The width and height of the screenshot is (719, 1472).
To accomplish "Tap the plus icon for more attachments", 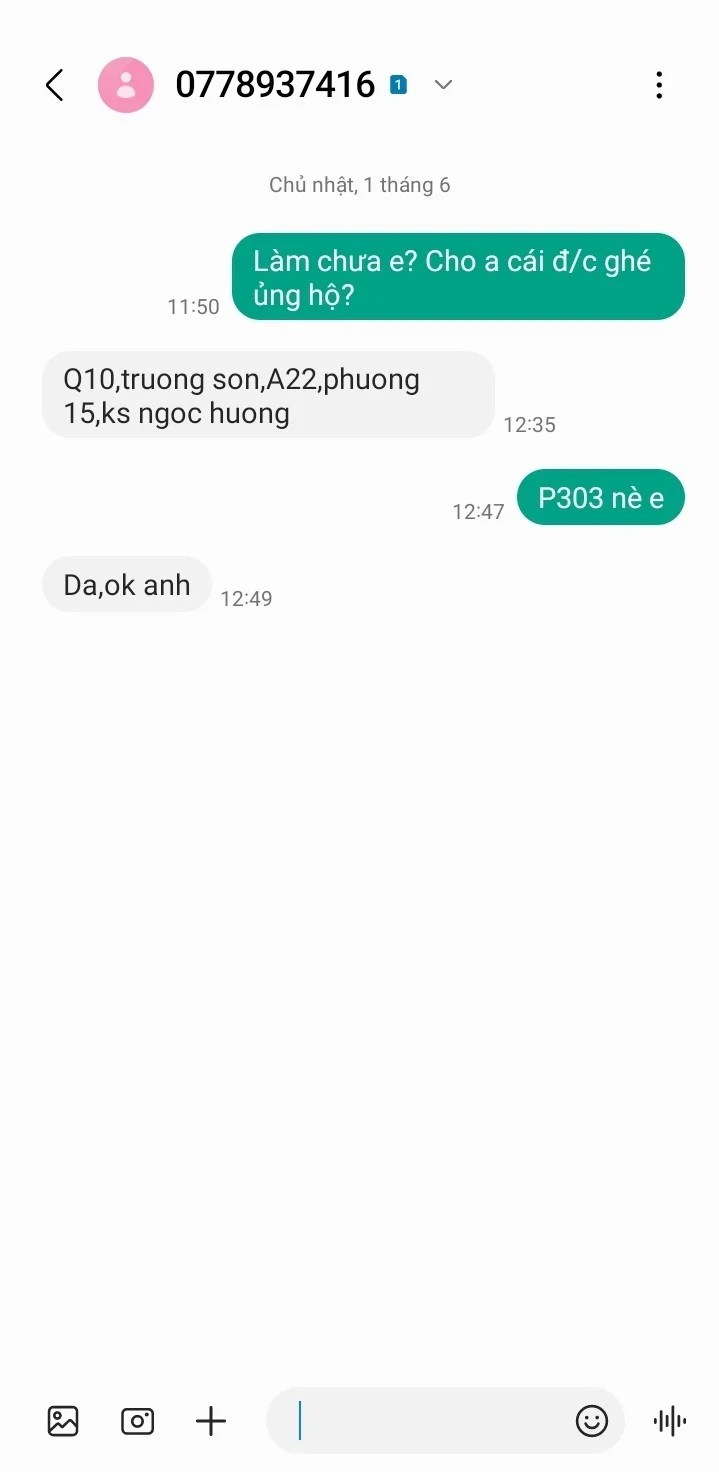I will pos(211,1420).
